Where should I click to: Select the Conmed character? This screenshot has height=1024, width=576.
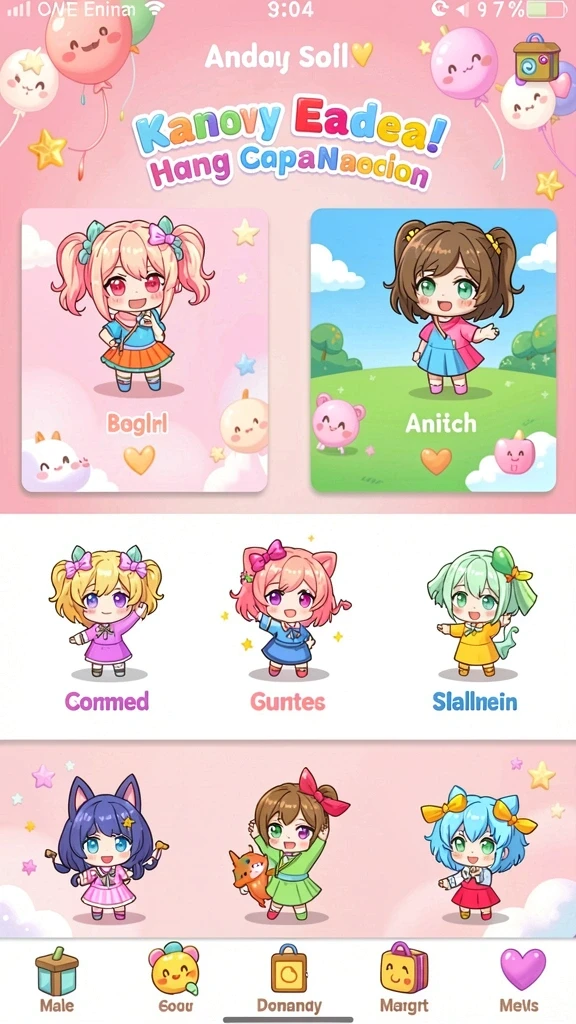pos(106,627)
